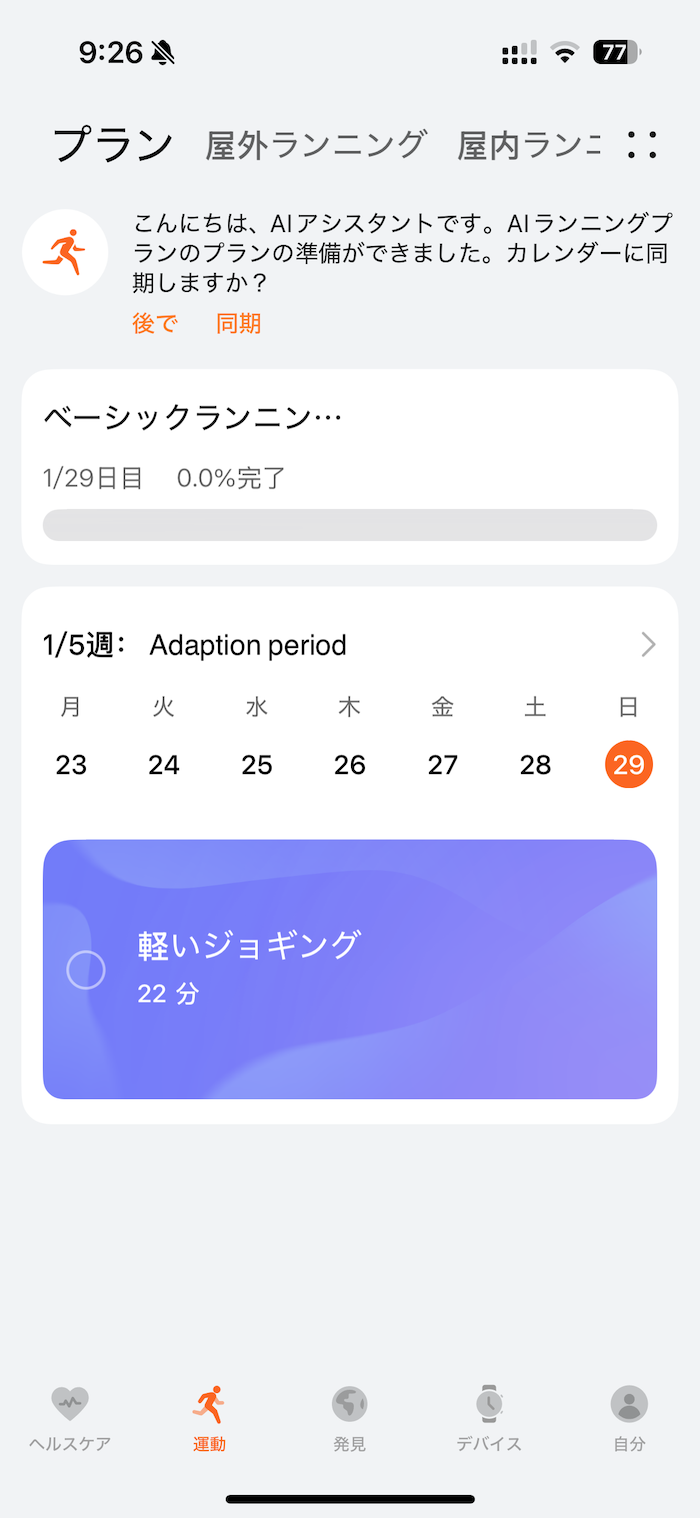Select day 27 (金) in the week

(x=443, y=765)
